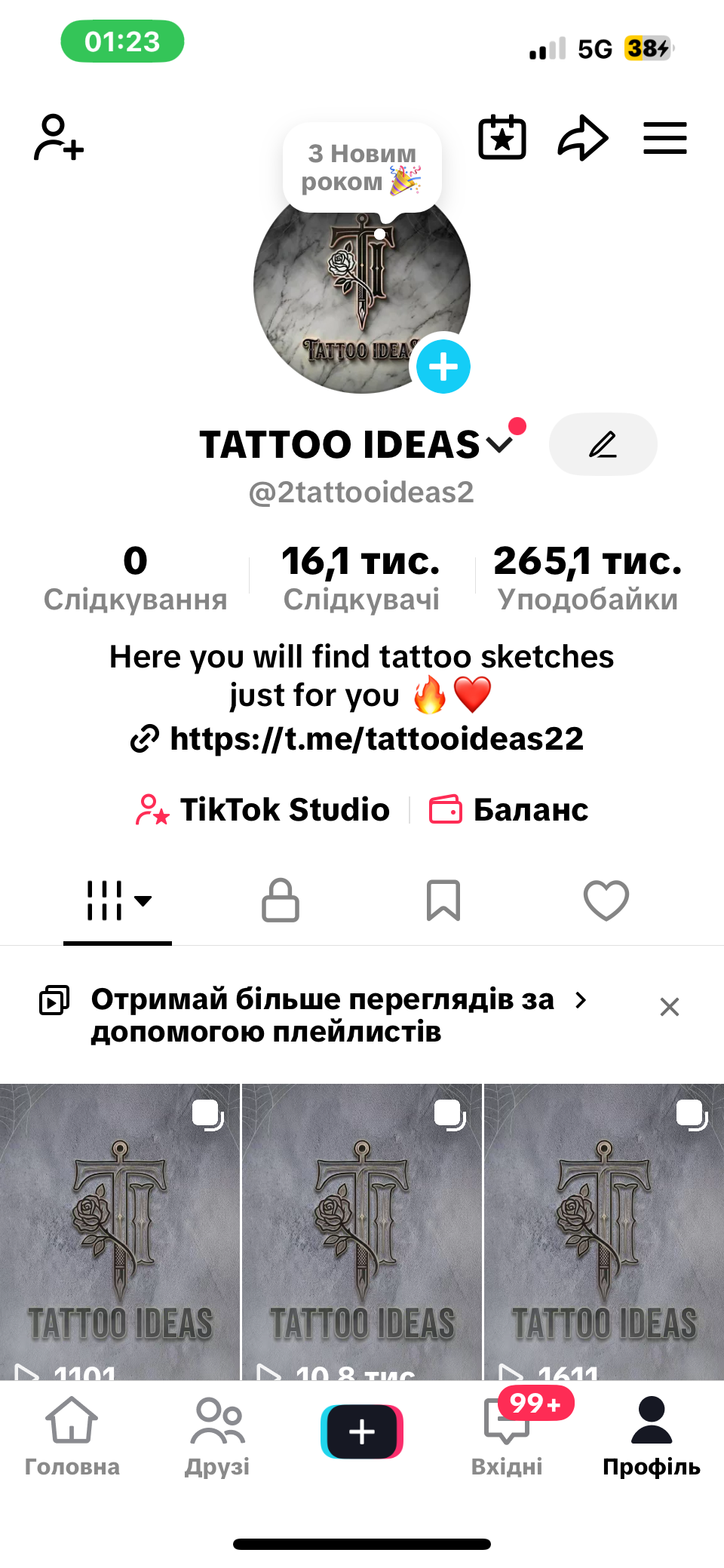Tap the share profile icon
724x1568 pixels.
[582, 138]
